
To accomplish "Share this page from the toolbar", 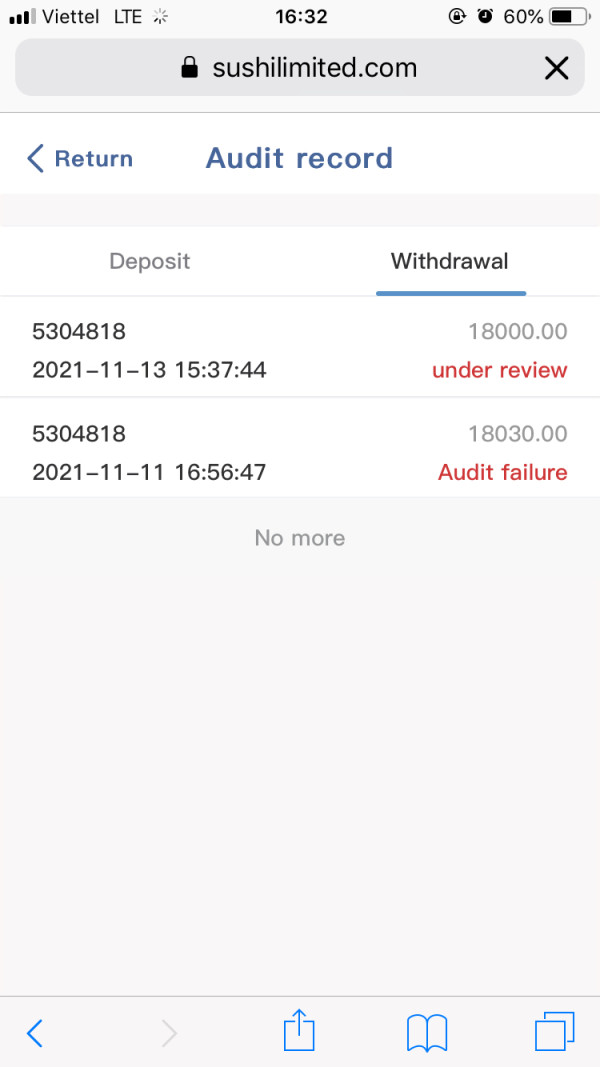I will coord(299,1030).
